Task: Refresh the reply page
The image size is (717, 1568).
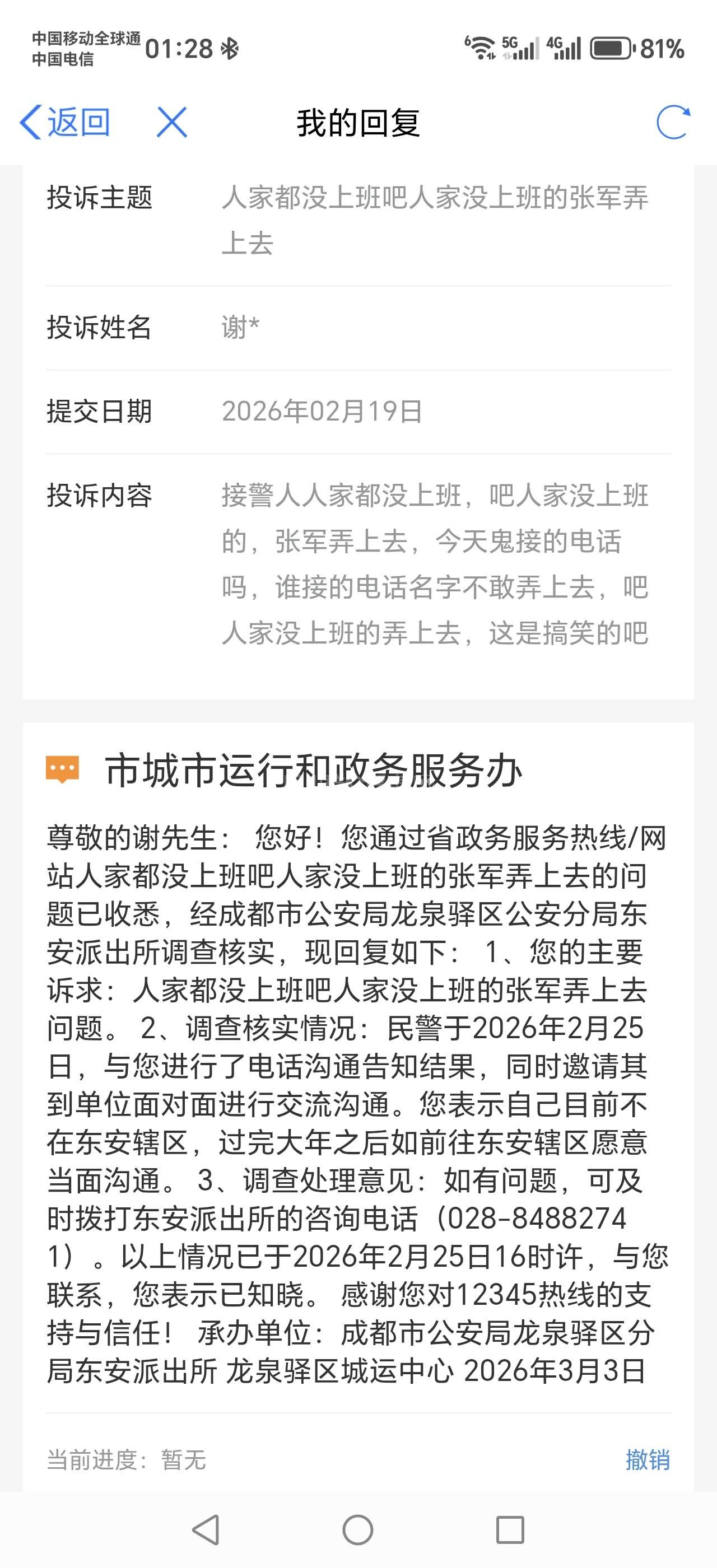Action: point(673,122)
